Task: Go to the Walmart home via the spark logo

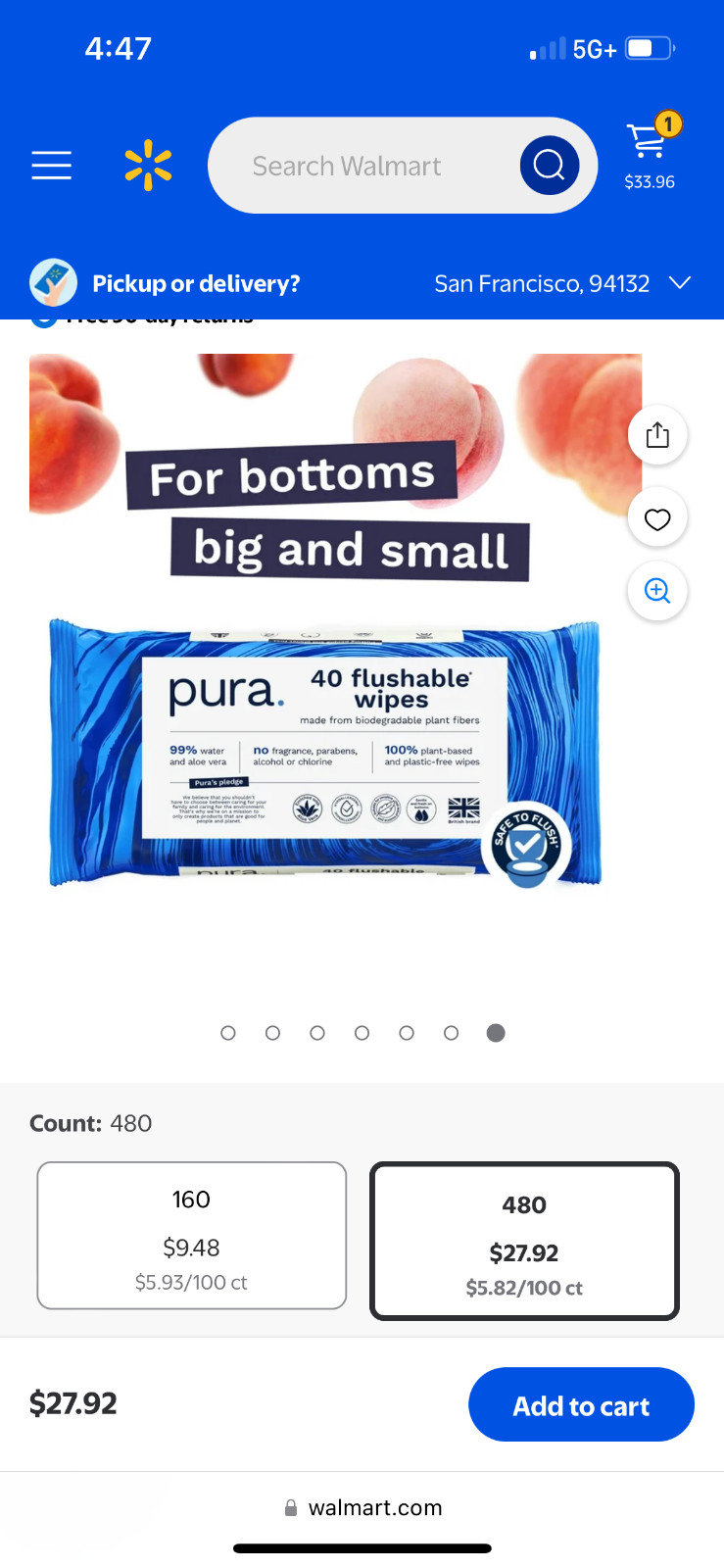Action: click(x=148, y=166)
